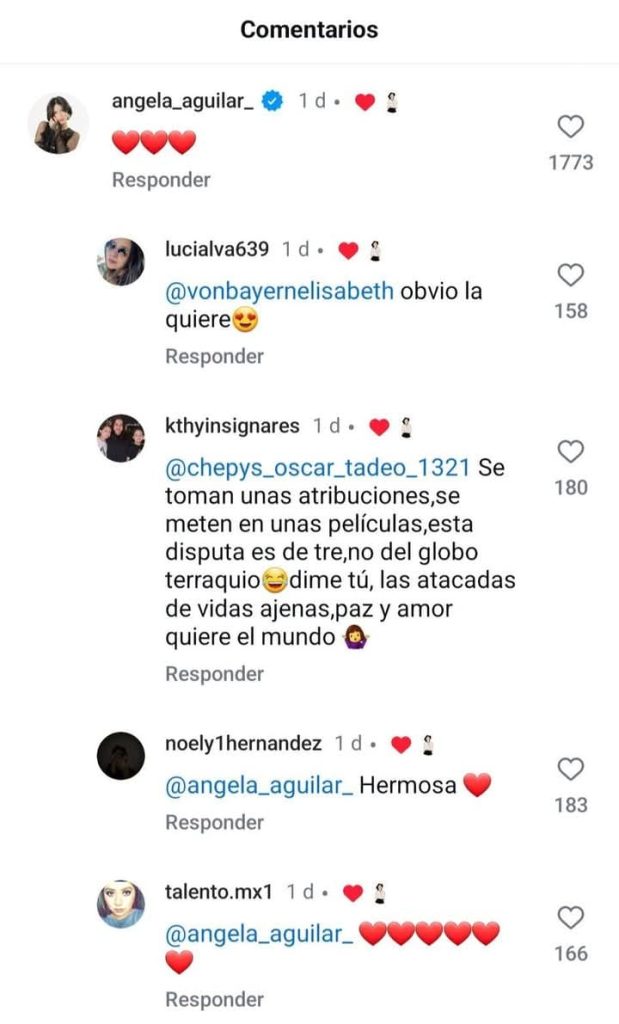Reply to noely1hernandez's comment
The height and width of the screenshot is (1024, 619).
(x=214, y=822)
